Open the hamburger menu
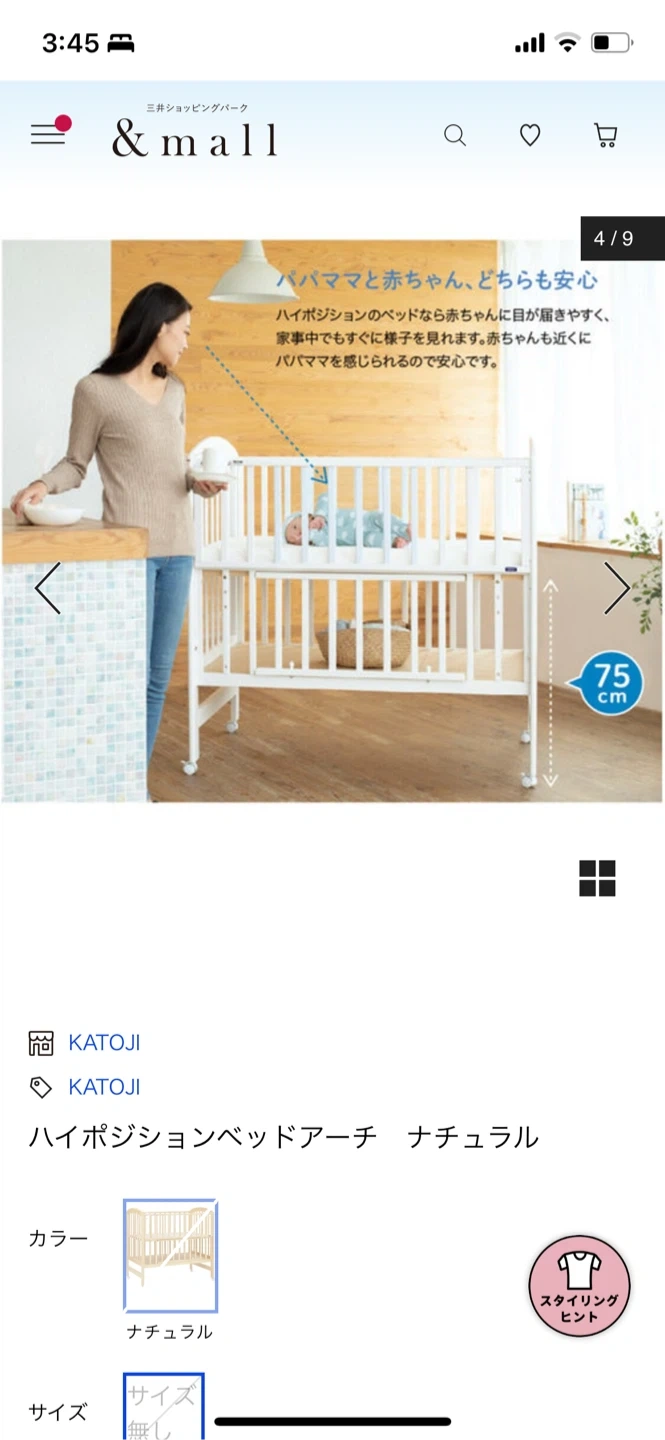Screen dimensions: 665x1440 (x=48, y=134)
